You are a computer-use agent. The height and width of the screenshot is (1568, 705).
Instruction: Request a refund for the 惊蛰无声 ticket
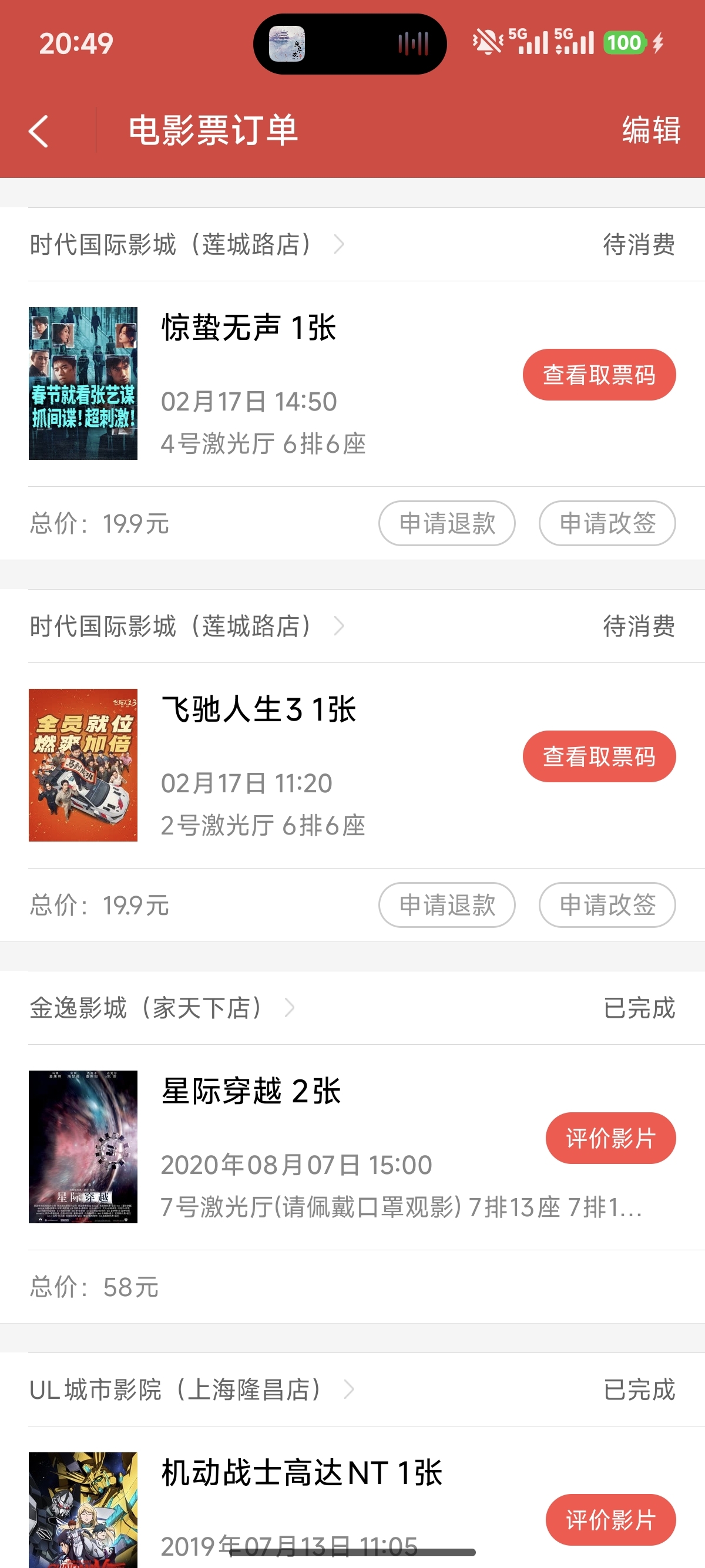(x=447, y=523)
